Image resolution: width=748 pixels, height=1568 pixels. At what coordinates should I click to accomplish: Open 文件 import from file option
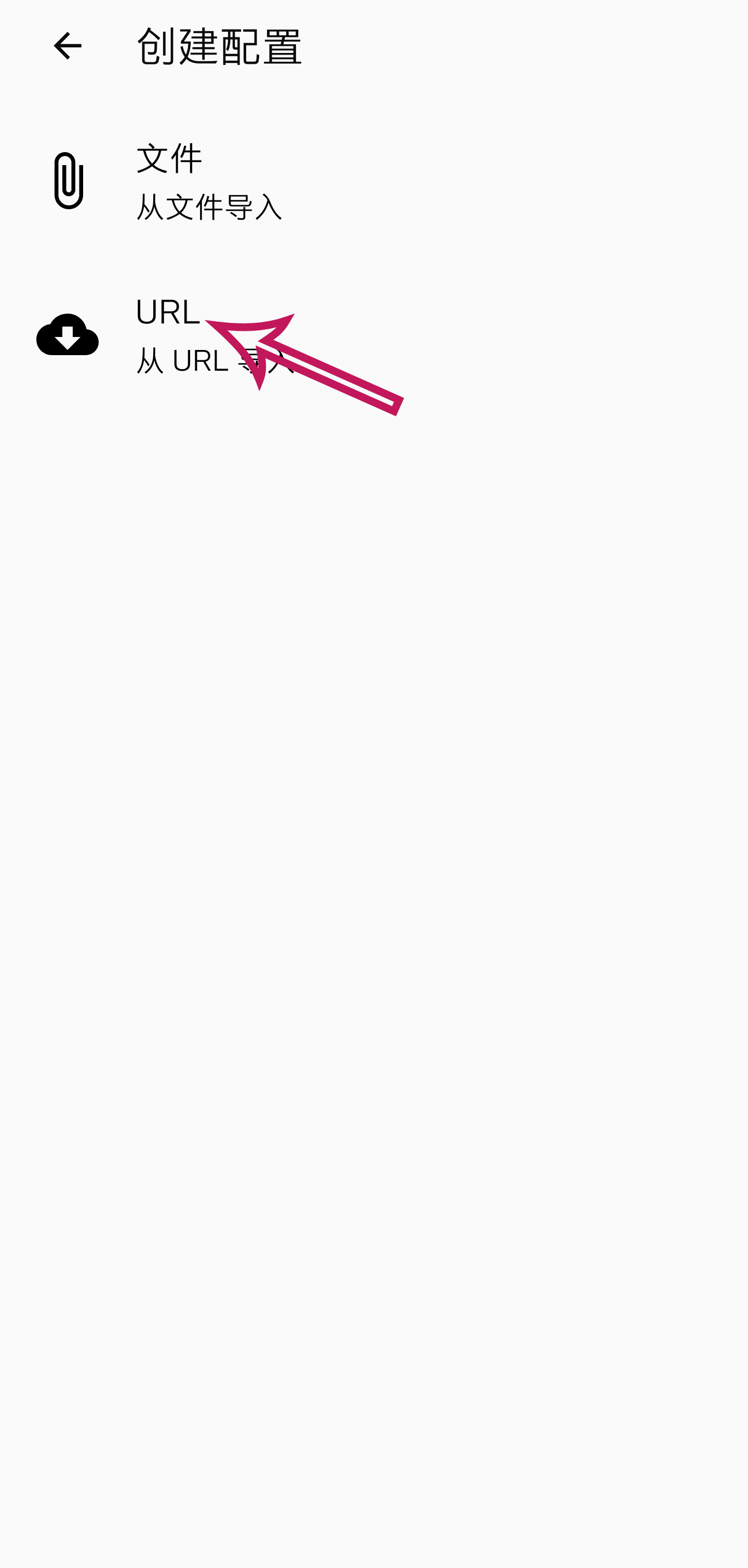click(374, 181)
